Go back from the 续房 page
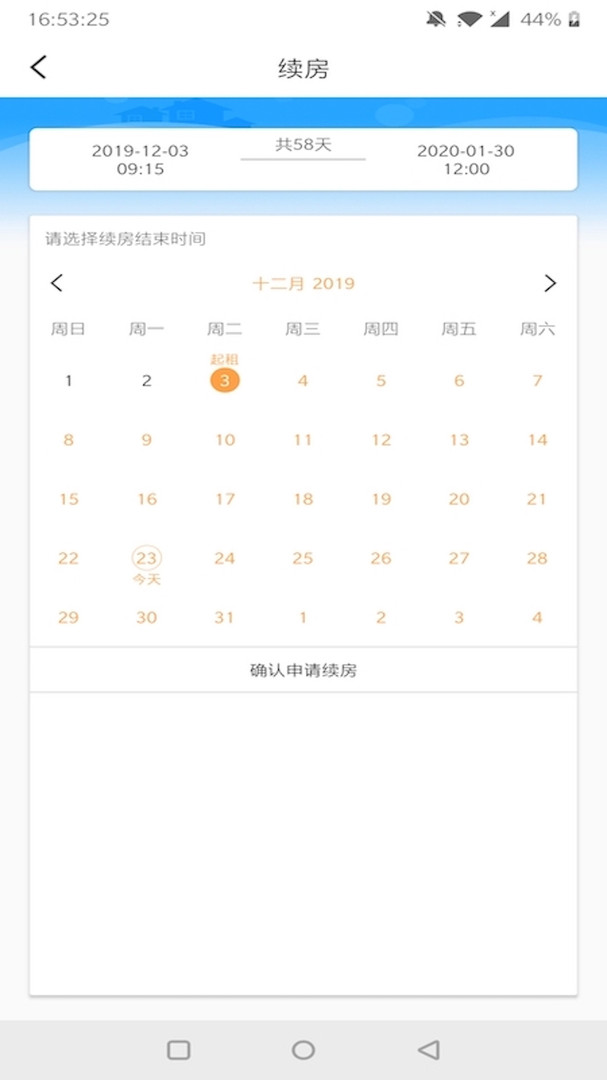 pos(39,68)
